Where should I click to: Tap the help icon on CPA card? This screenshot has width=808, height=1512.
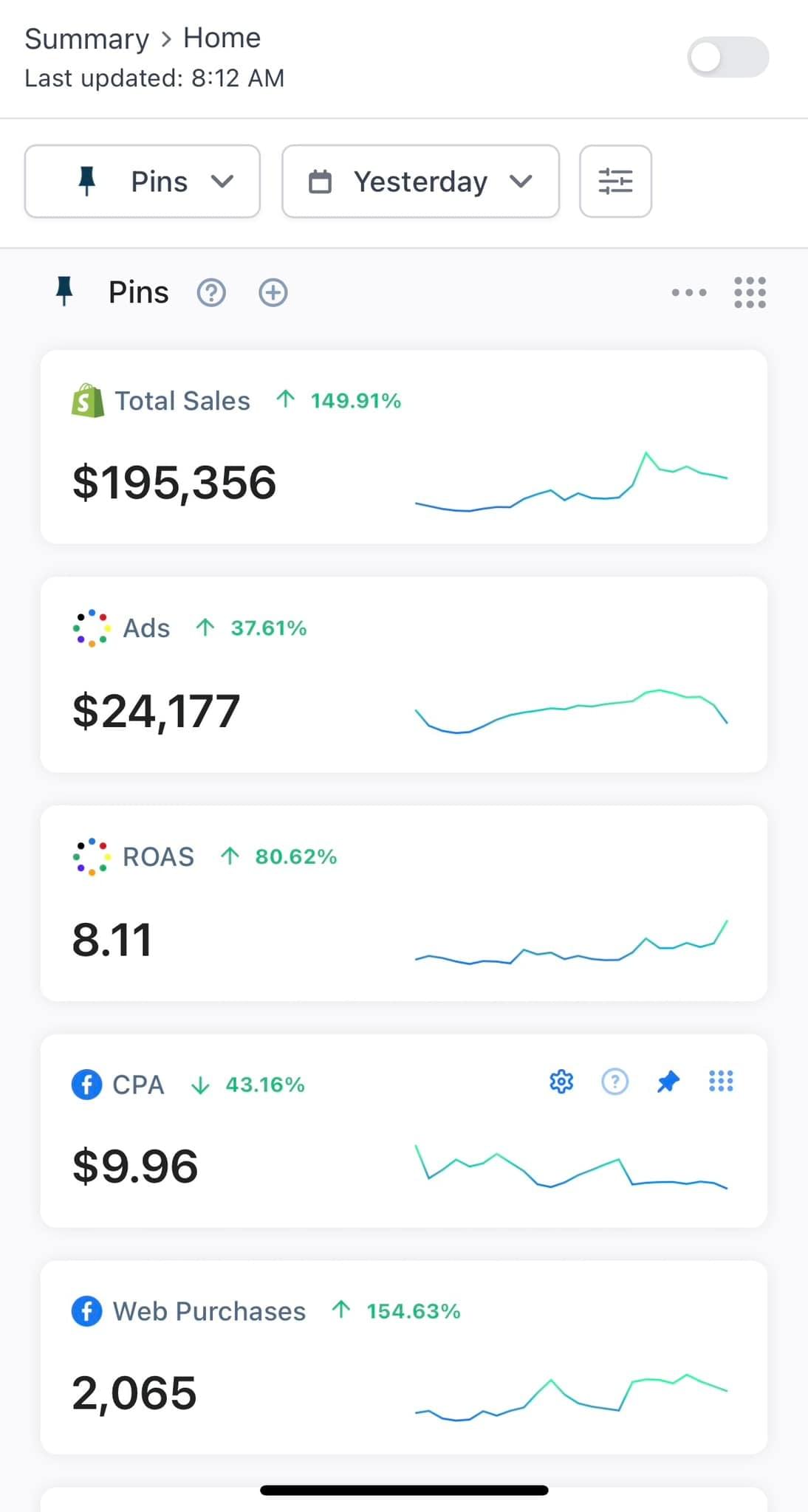614,1082
